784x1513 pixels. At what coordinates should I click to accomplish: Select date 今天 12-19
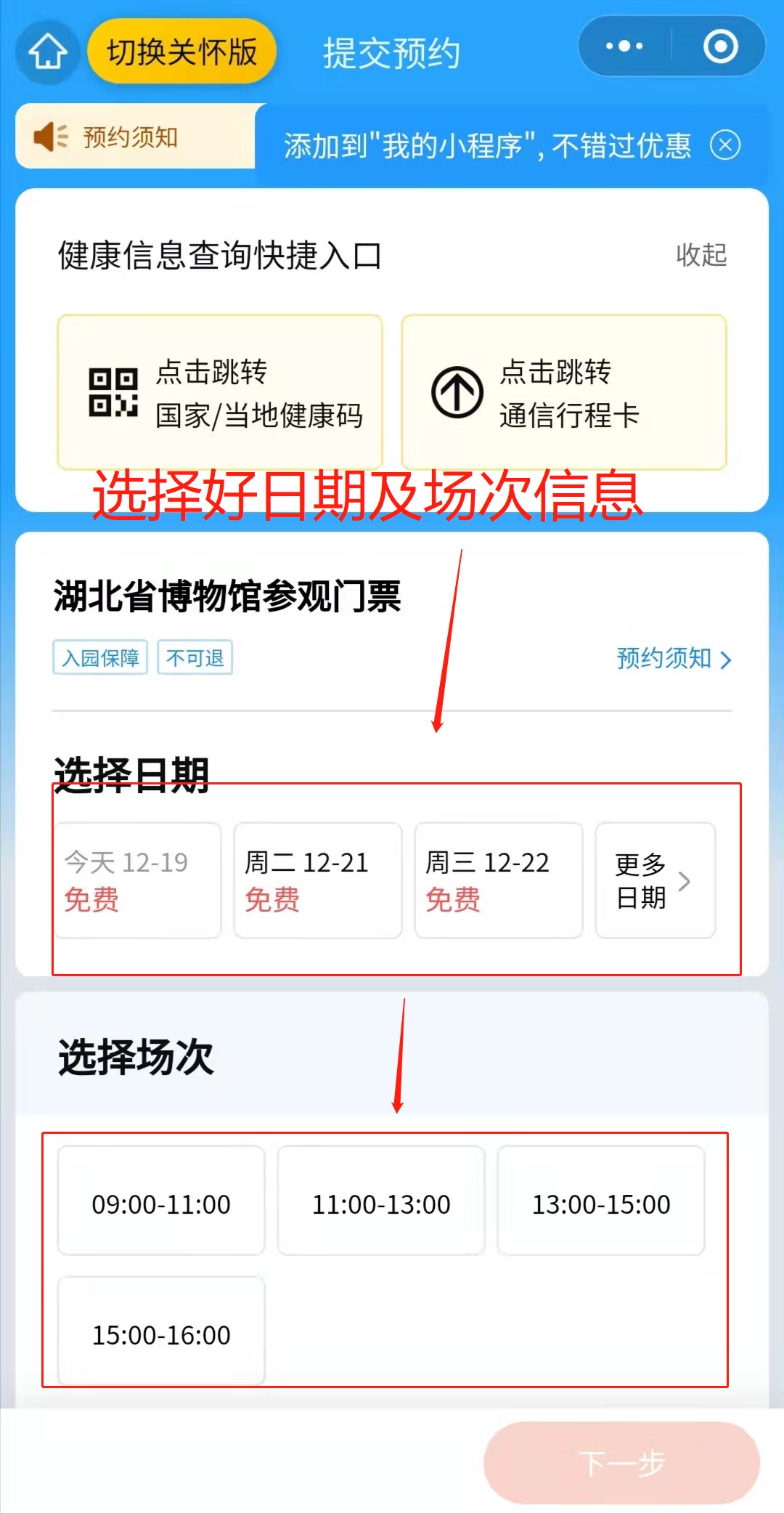[x=138, y=880]
